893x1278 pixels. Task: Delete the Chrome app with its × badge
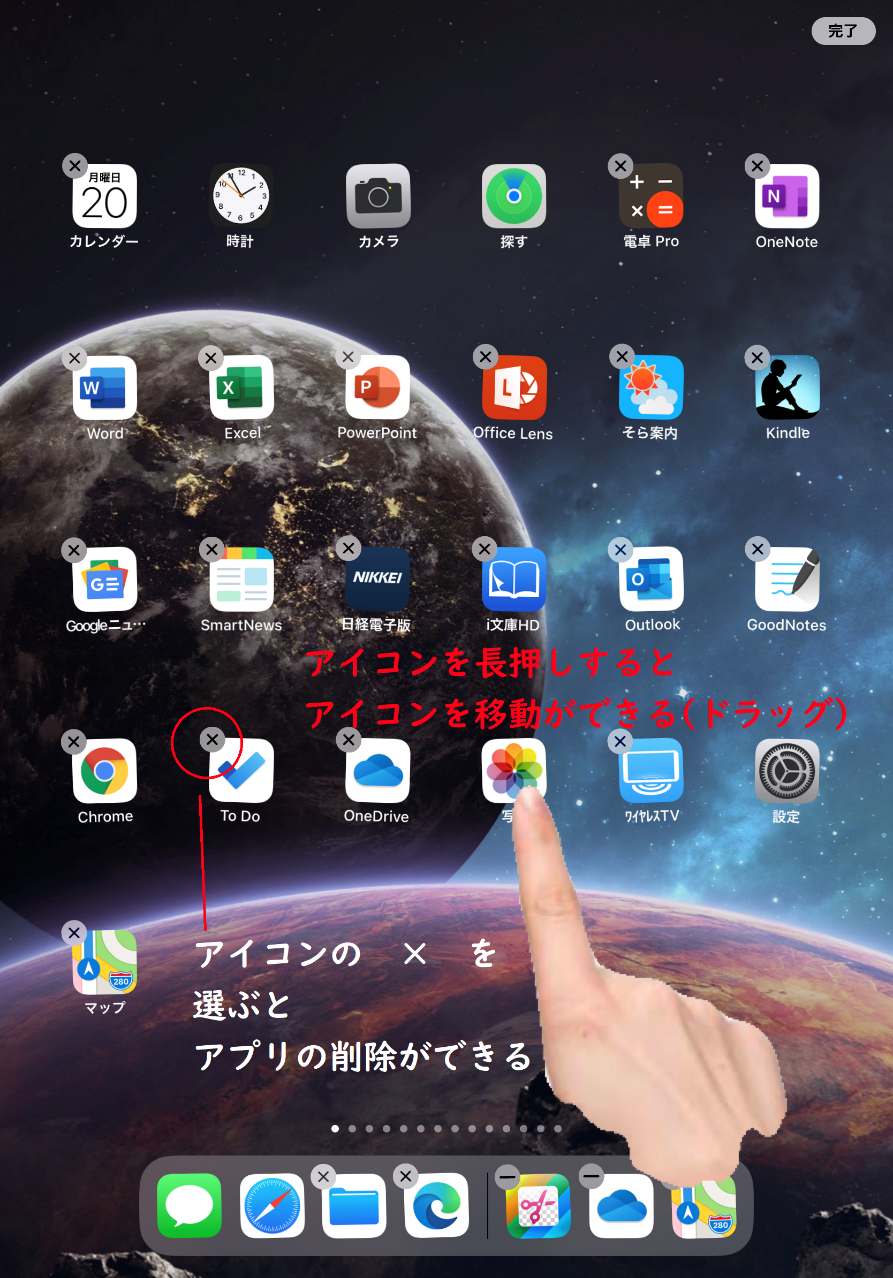tap(75, 741)
